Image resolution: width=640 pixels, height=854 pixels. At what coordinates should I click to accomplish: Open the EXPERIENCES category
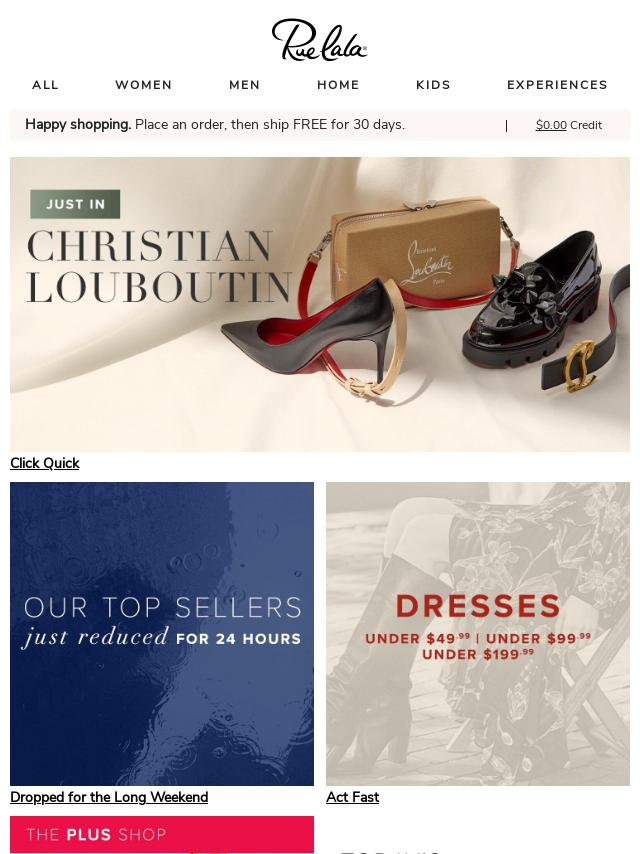[x=557, y=85]
